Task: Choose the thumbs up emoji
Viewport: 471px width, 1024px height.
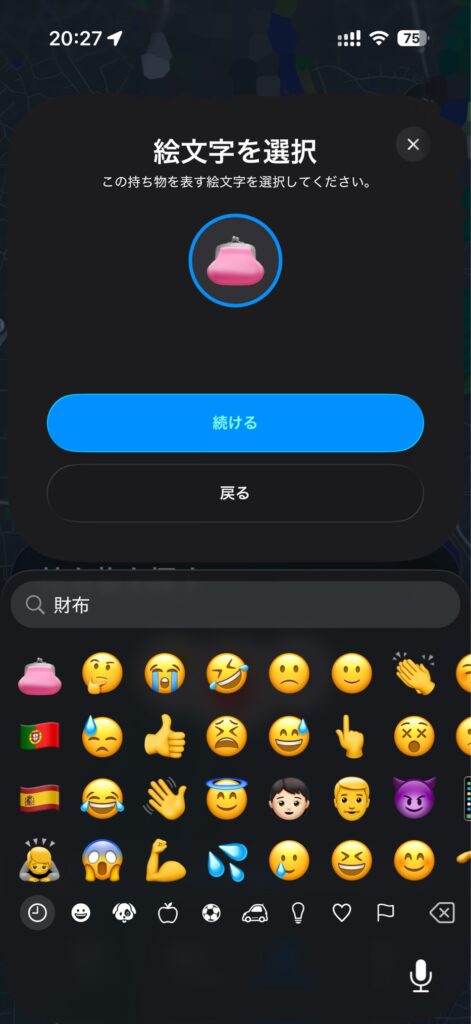Action: pyautogui.click(x=165, y=736)
